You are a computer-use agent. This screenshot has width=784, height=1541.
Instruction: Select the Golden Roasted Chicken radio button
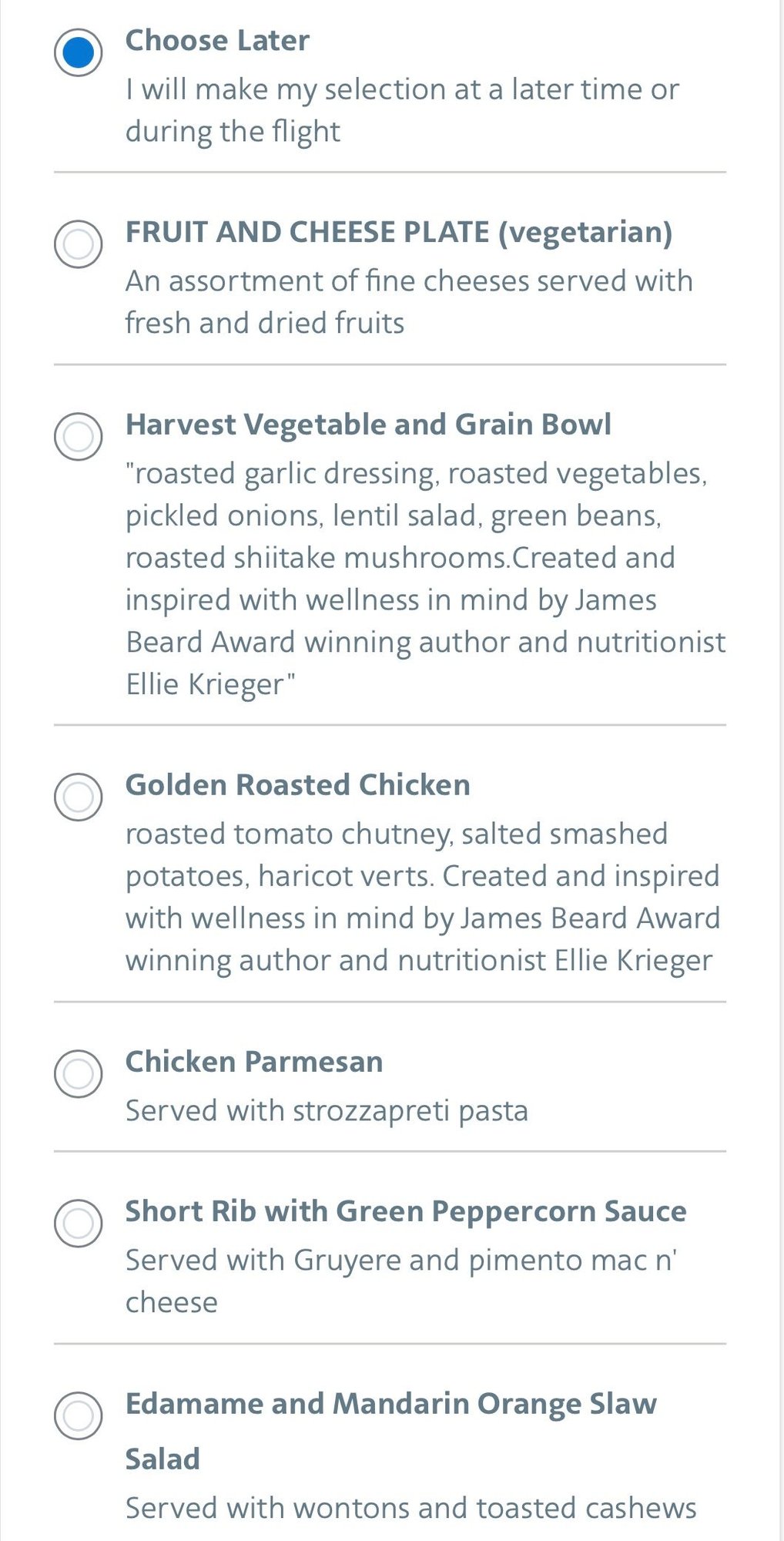point(78,797)
